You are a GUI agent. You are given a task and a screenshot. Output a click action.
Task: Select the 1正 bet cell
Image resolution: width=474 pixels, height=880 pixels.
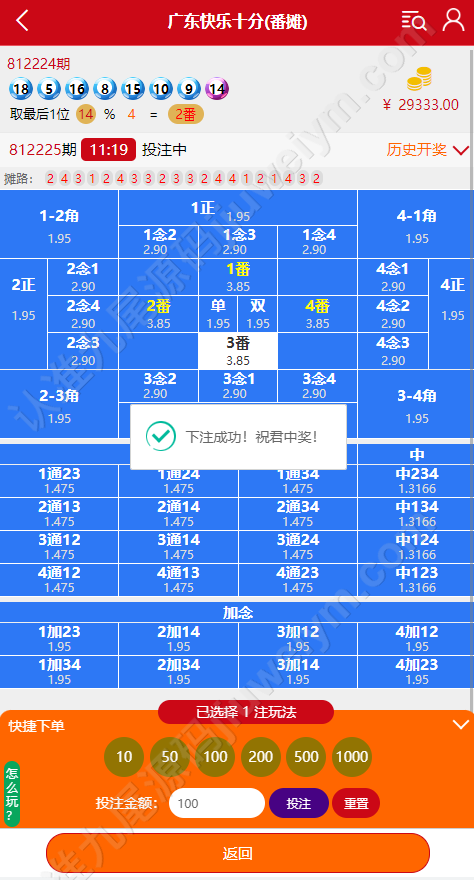point(238,208)
